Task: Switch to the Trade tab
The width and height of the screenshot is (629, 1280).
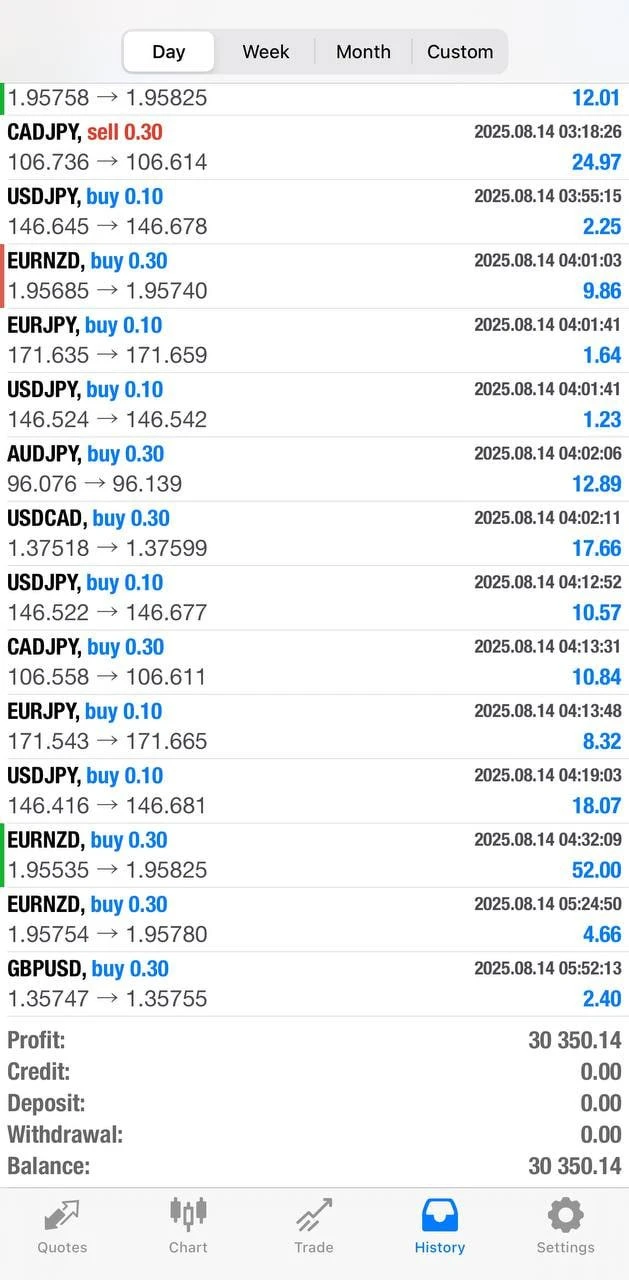Action: (x=314, y=1226)
